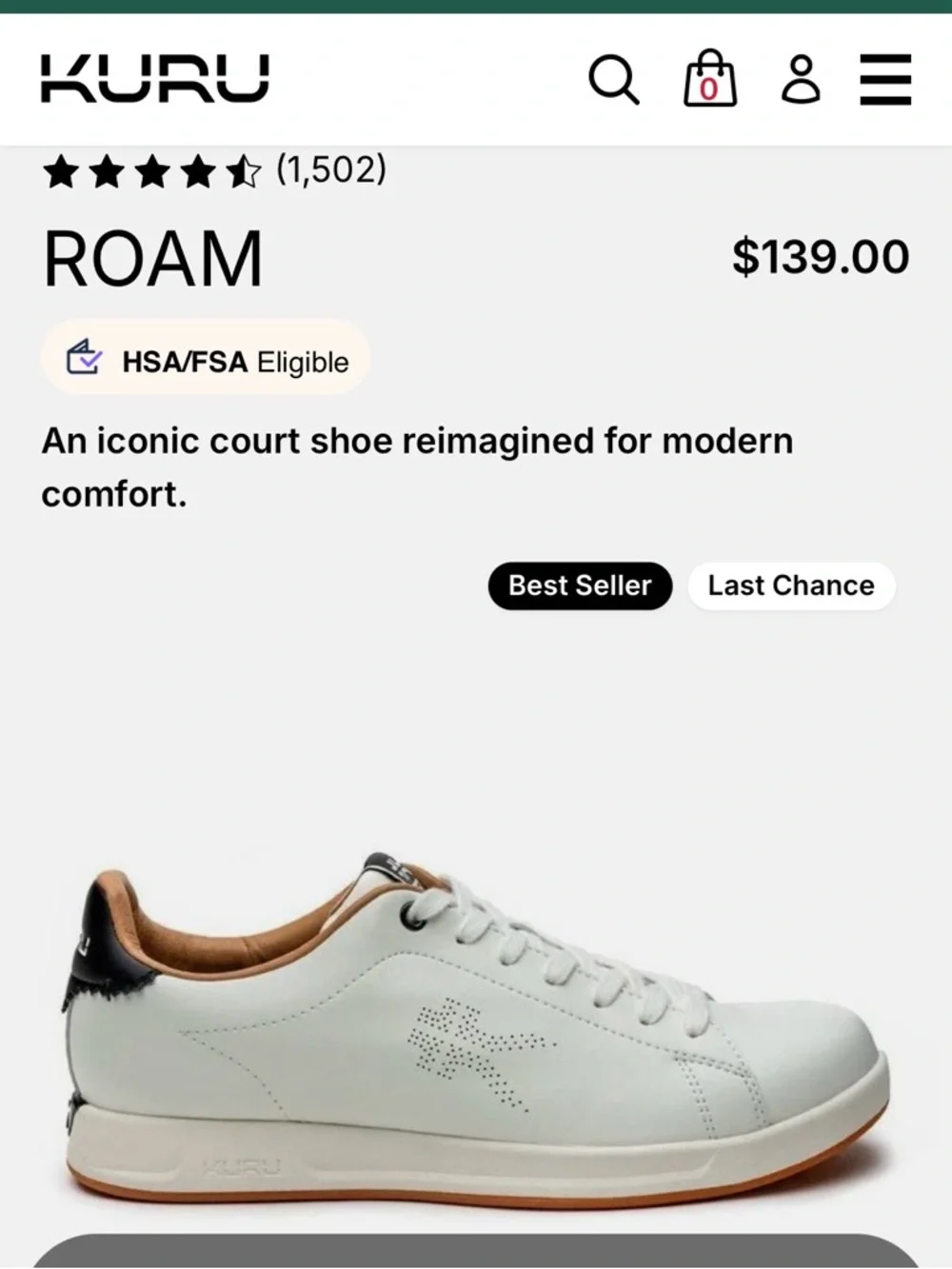
Task: Click the HSA/FSA eligibility icon
Action: pos(84,359)
